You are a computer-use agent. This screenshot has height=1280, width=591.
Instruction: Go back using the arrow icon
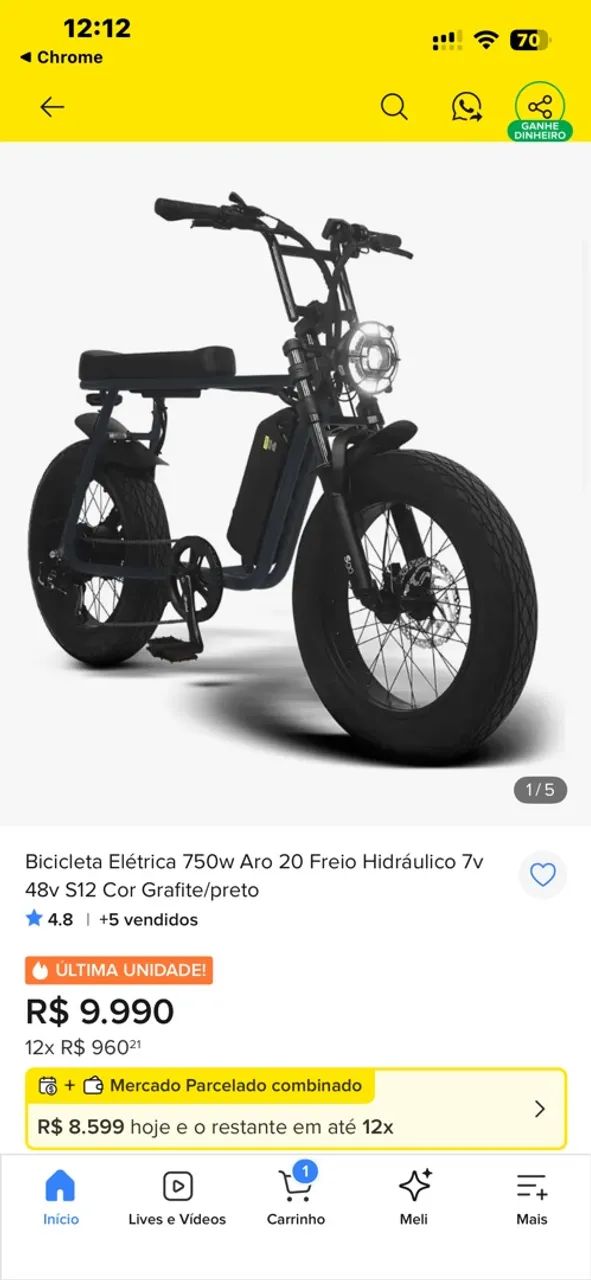[x=52, y=107]
